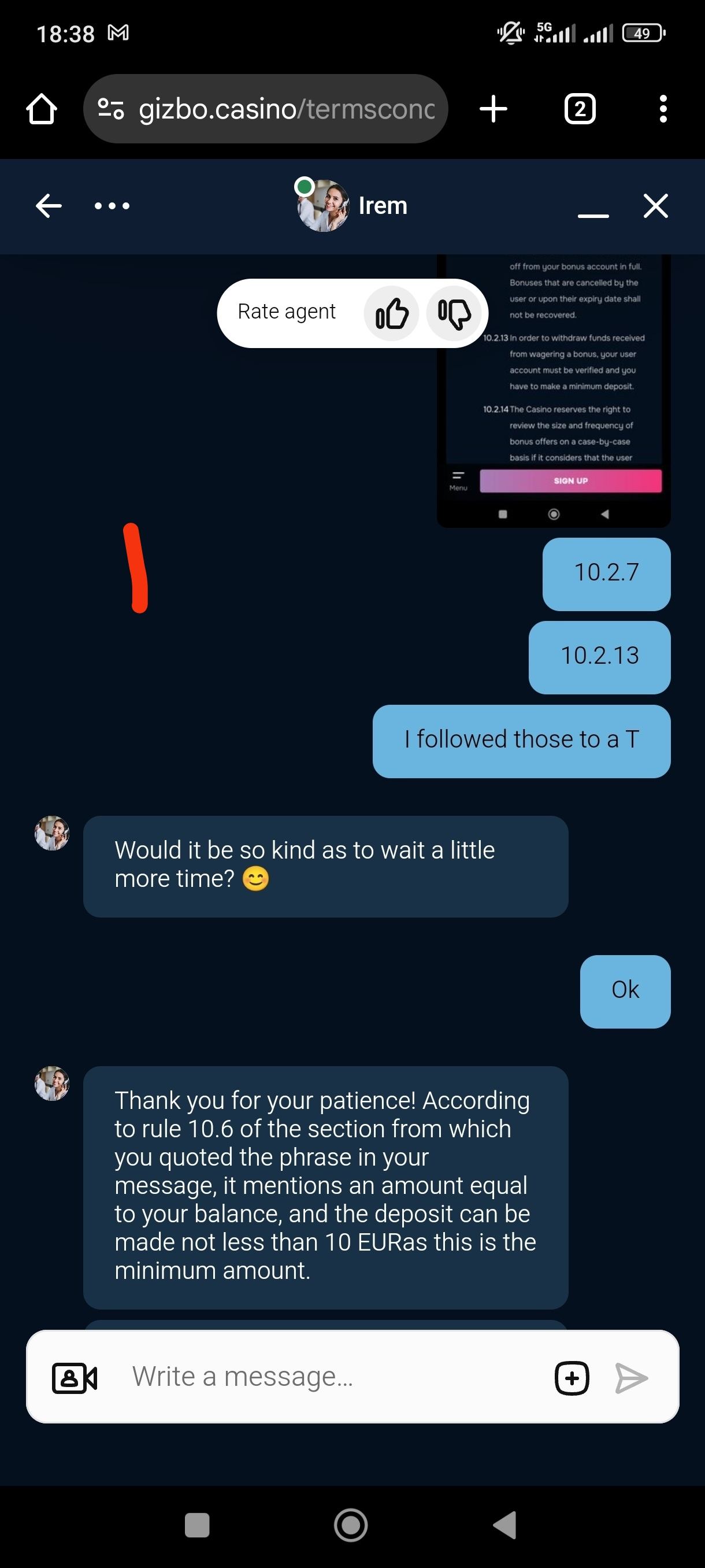Open the browser overflow menu
Screen dimensions: 705x1568
pos(663,110)
